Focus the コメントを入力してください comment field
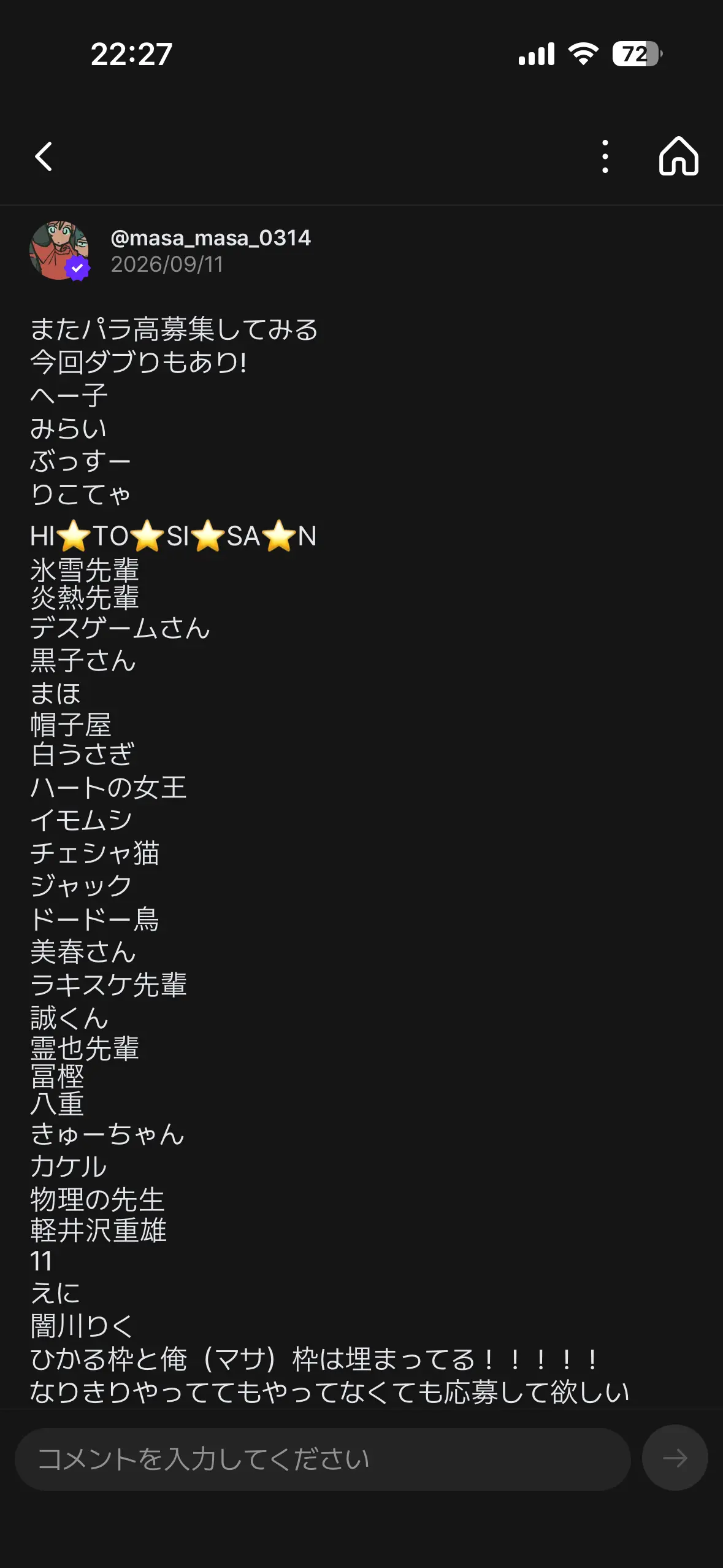The width and height of the screenshot is (723, 1568). tap(323, 1459)
